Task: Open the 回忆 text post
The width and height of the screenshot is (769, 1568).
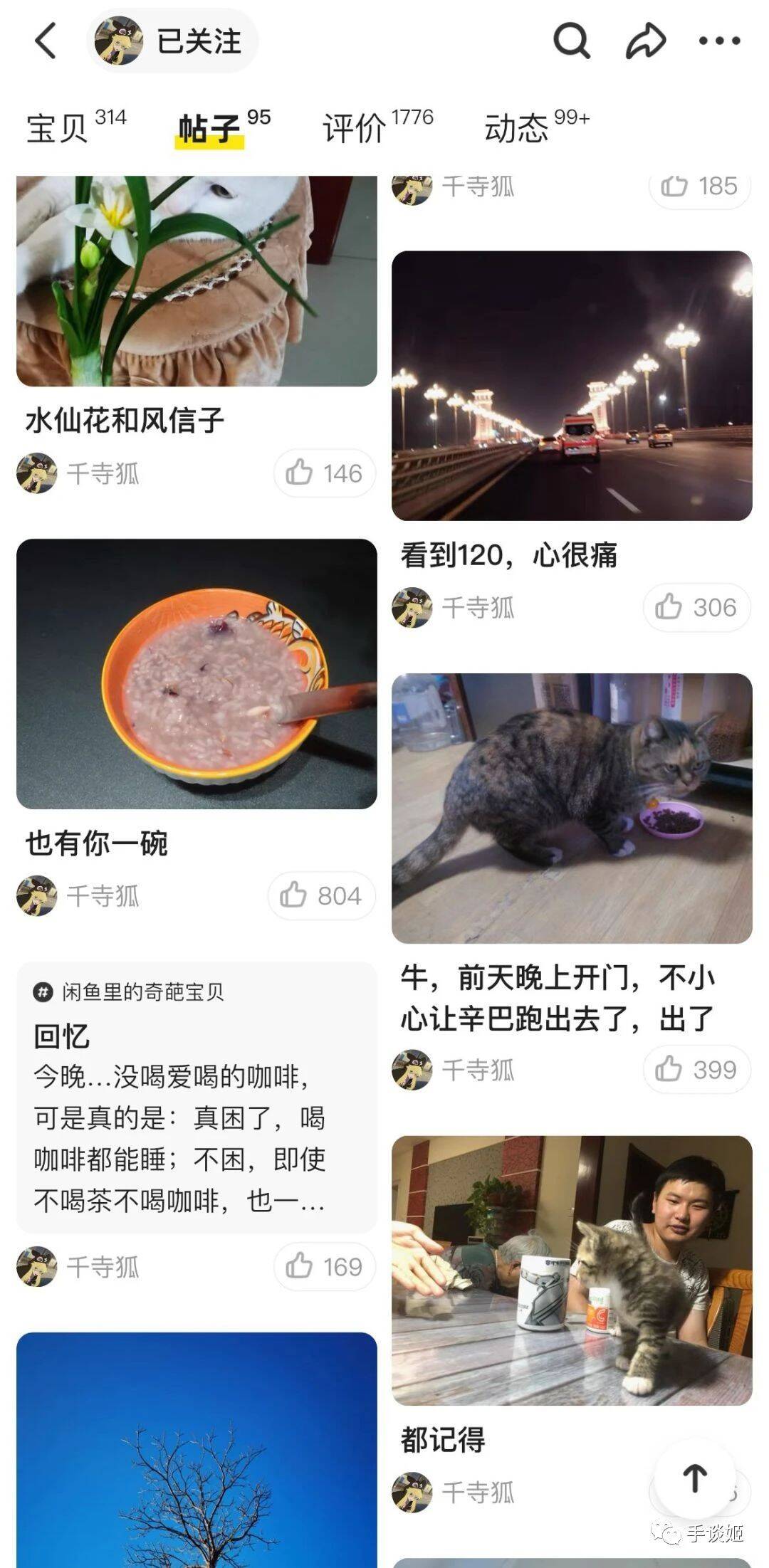Action: [197, 1098]
